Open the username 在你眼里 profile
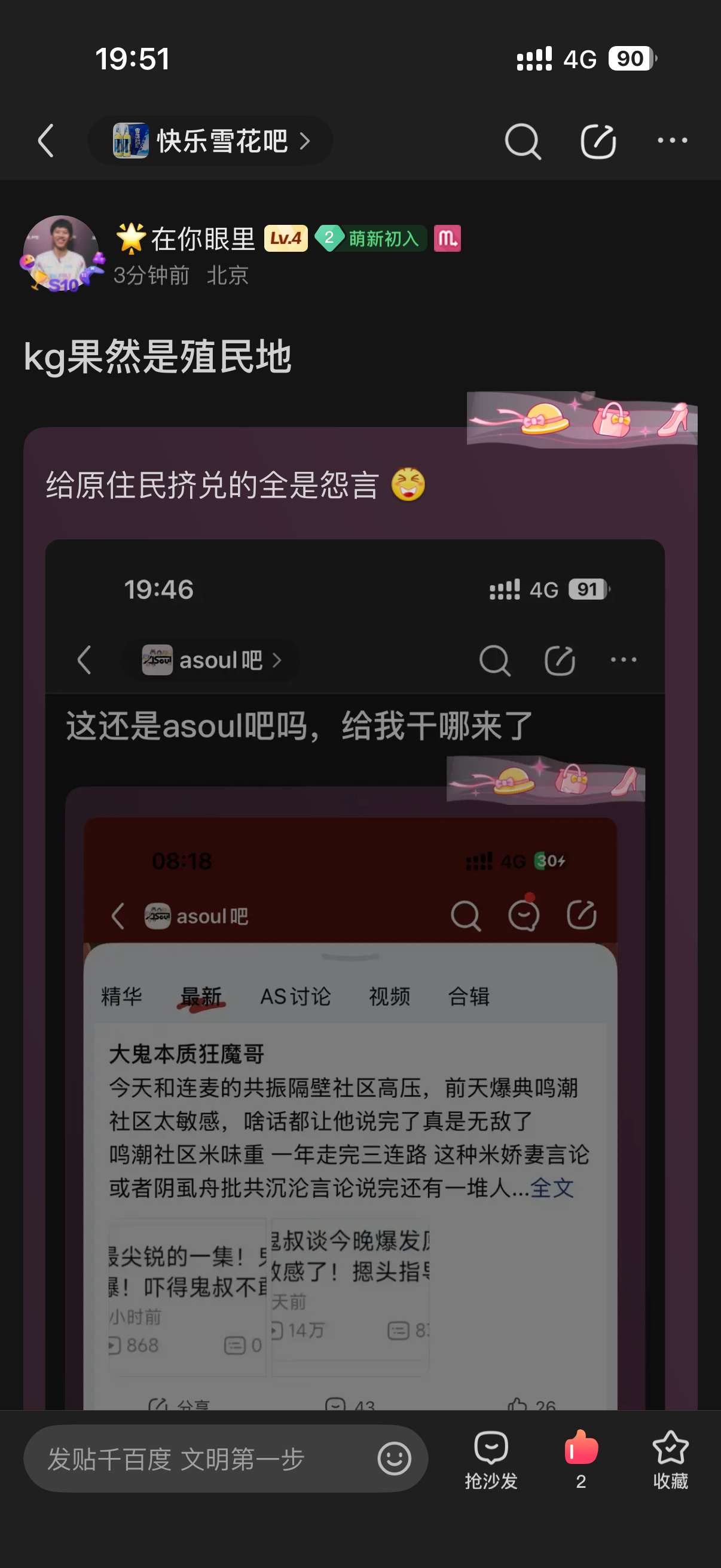 click(x=203, y=239)
